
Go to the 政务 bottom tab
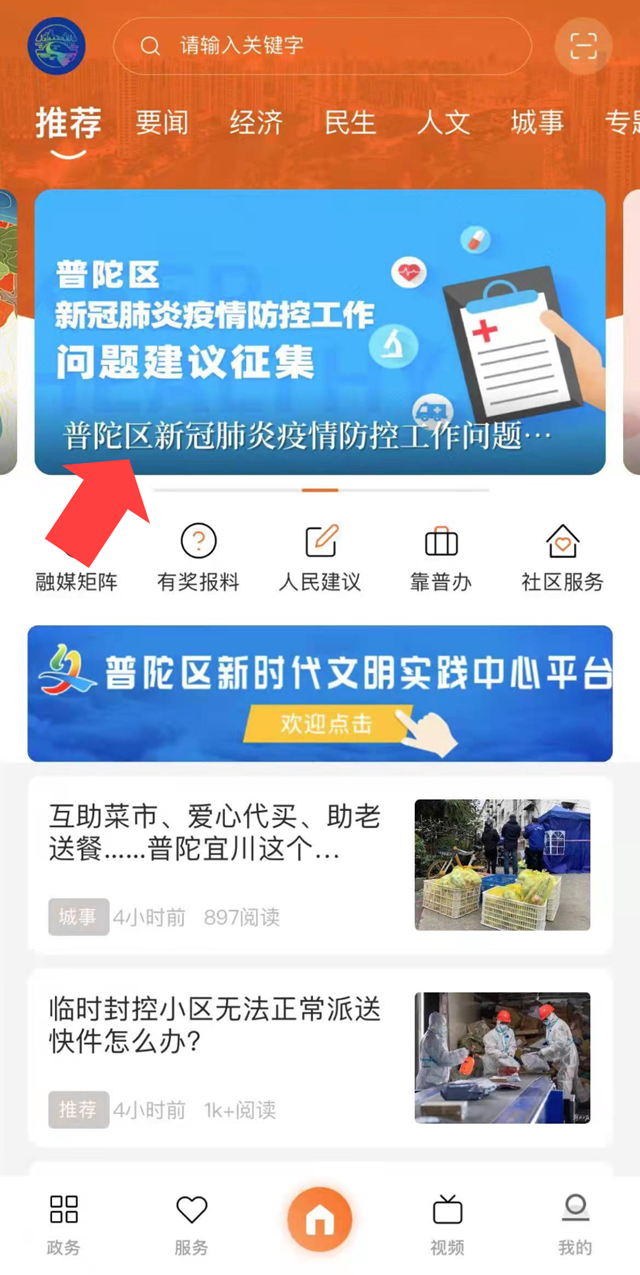64,1224
